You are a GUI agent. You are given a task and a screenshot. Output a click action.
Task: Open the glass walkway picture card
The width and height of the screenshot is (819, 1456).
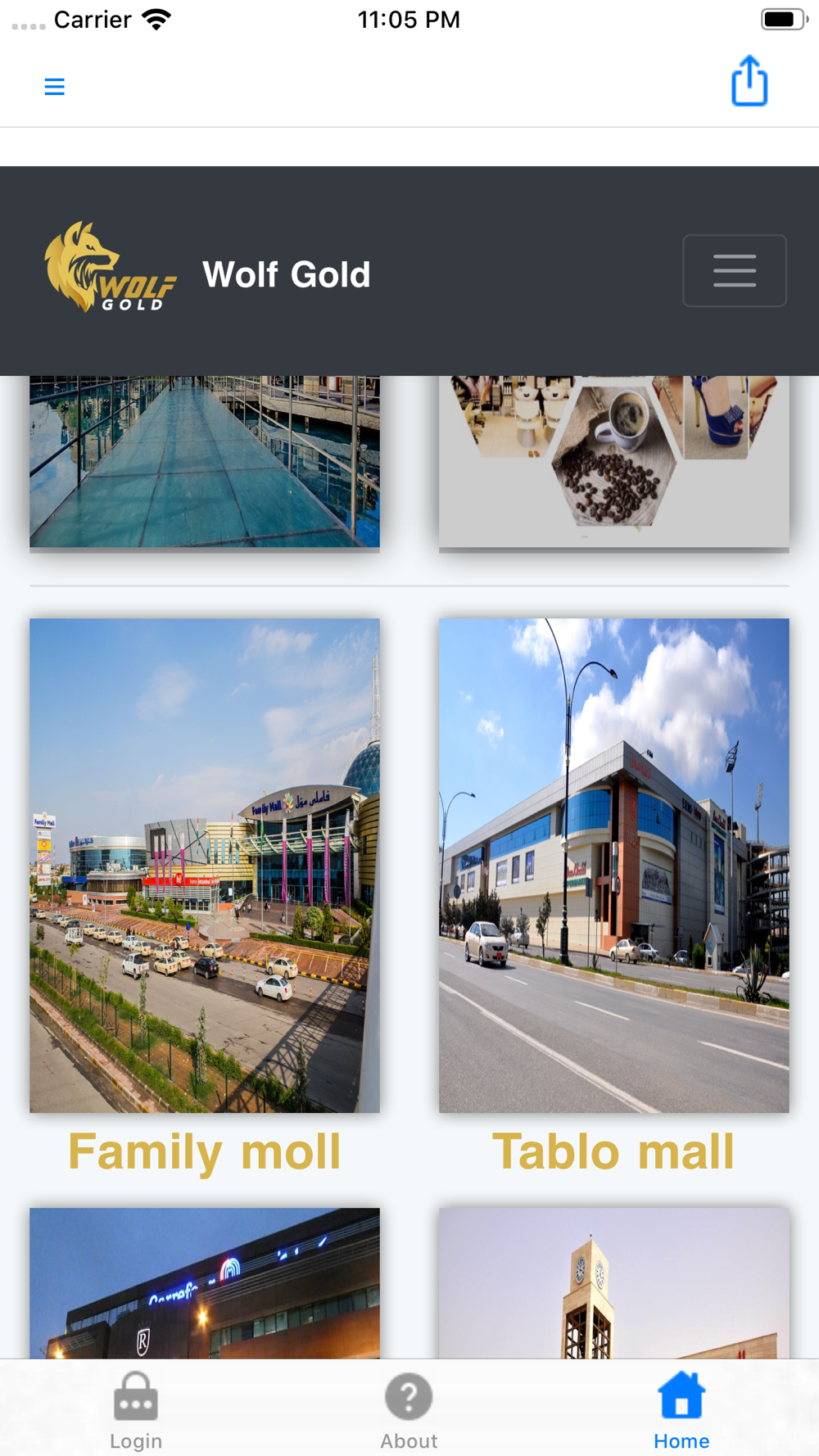point(205,461)
